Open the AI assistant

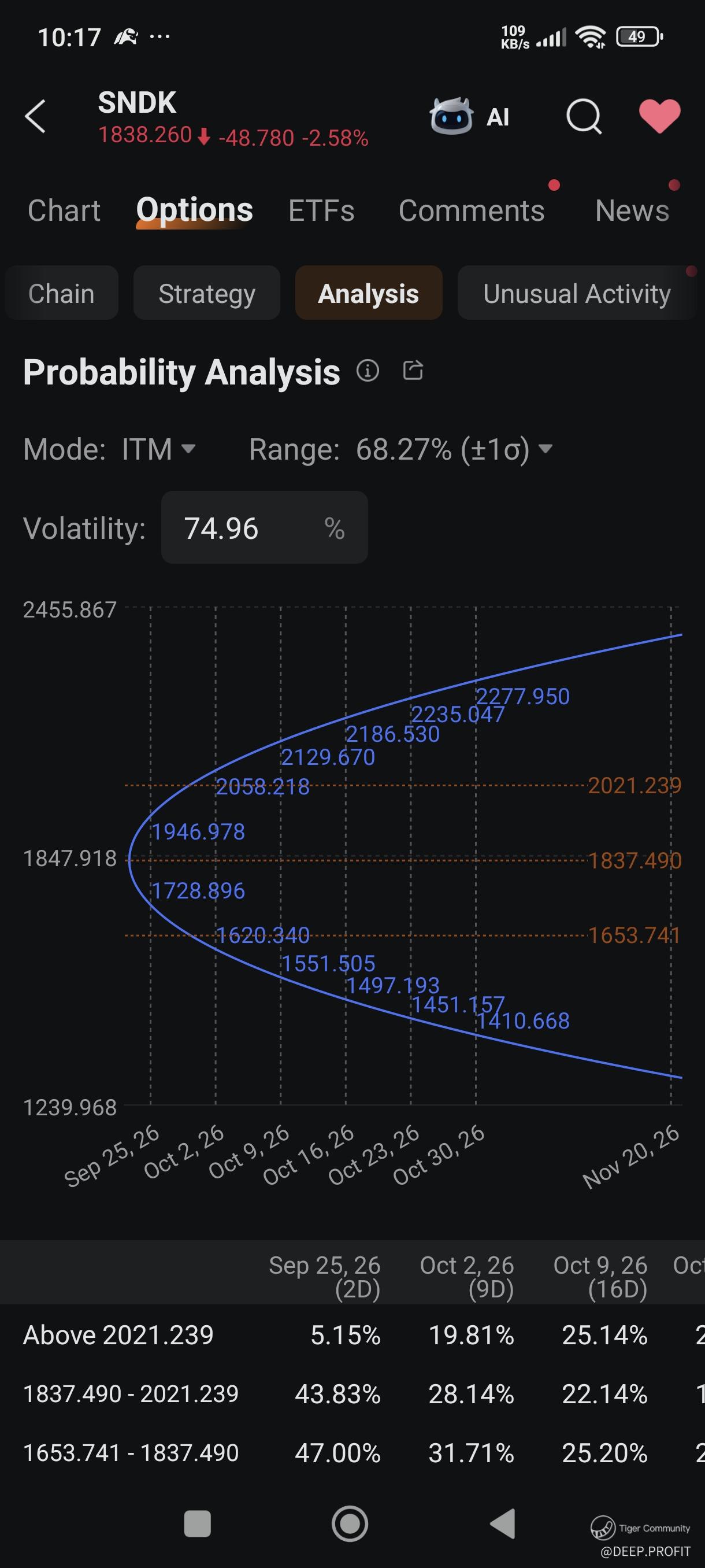[470, 116]
